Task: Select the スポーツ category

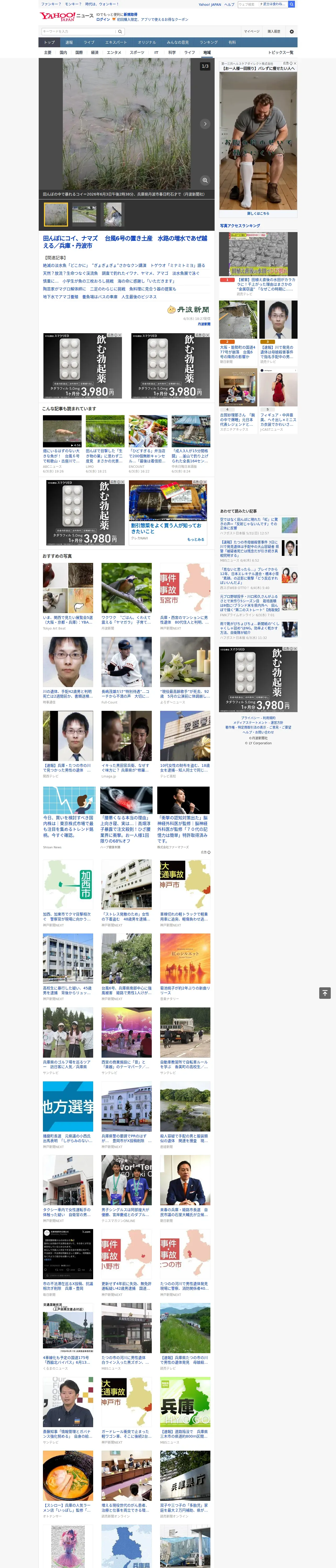Action: click(137, 52)
